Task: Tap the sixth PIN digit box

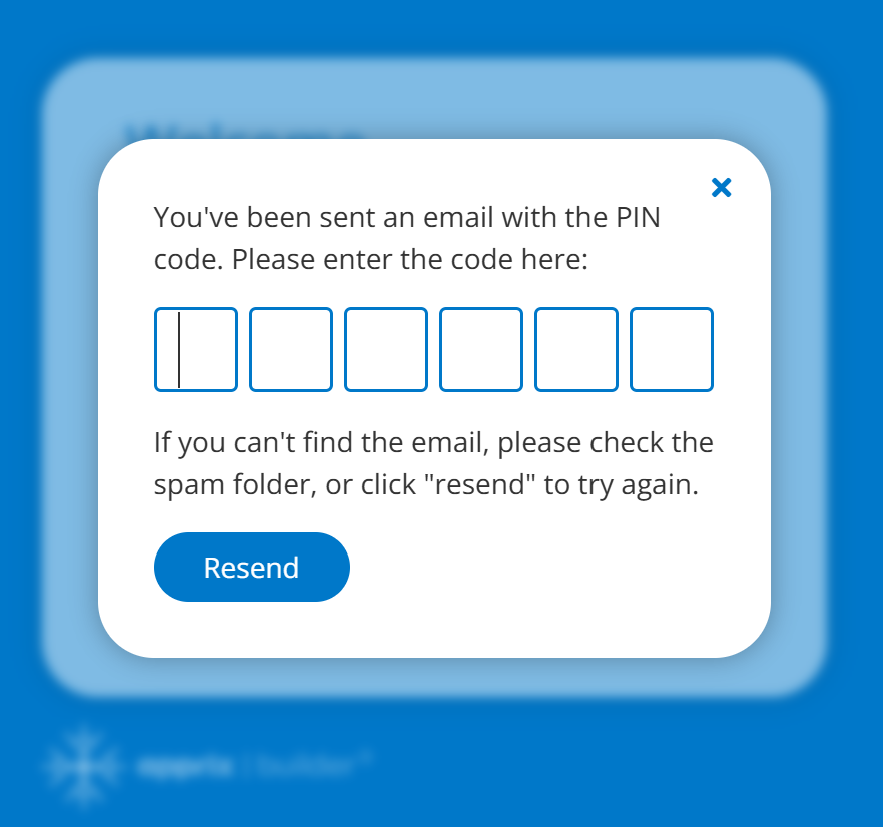Action: pyautogui.click(x=671, y=349)
